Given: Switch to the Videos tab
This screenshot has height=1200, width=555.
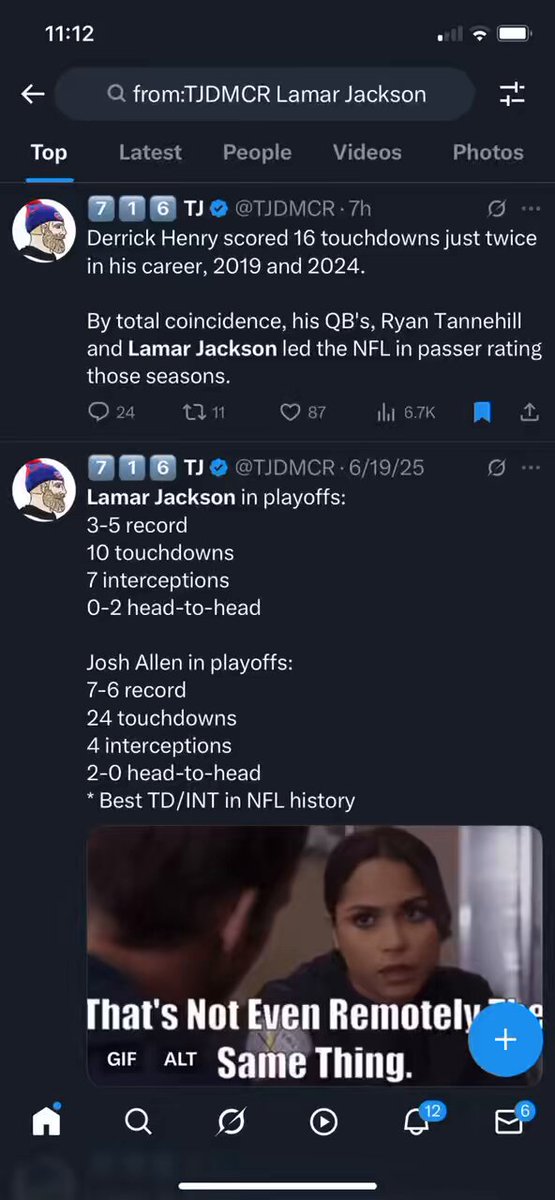Looking at the screenshot, I should click(x=367, y=153).
